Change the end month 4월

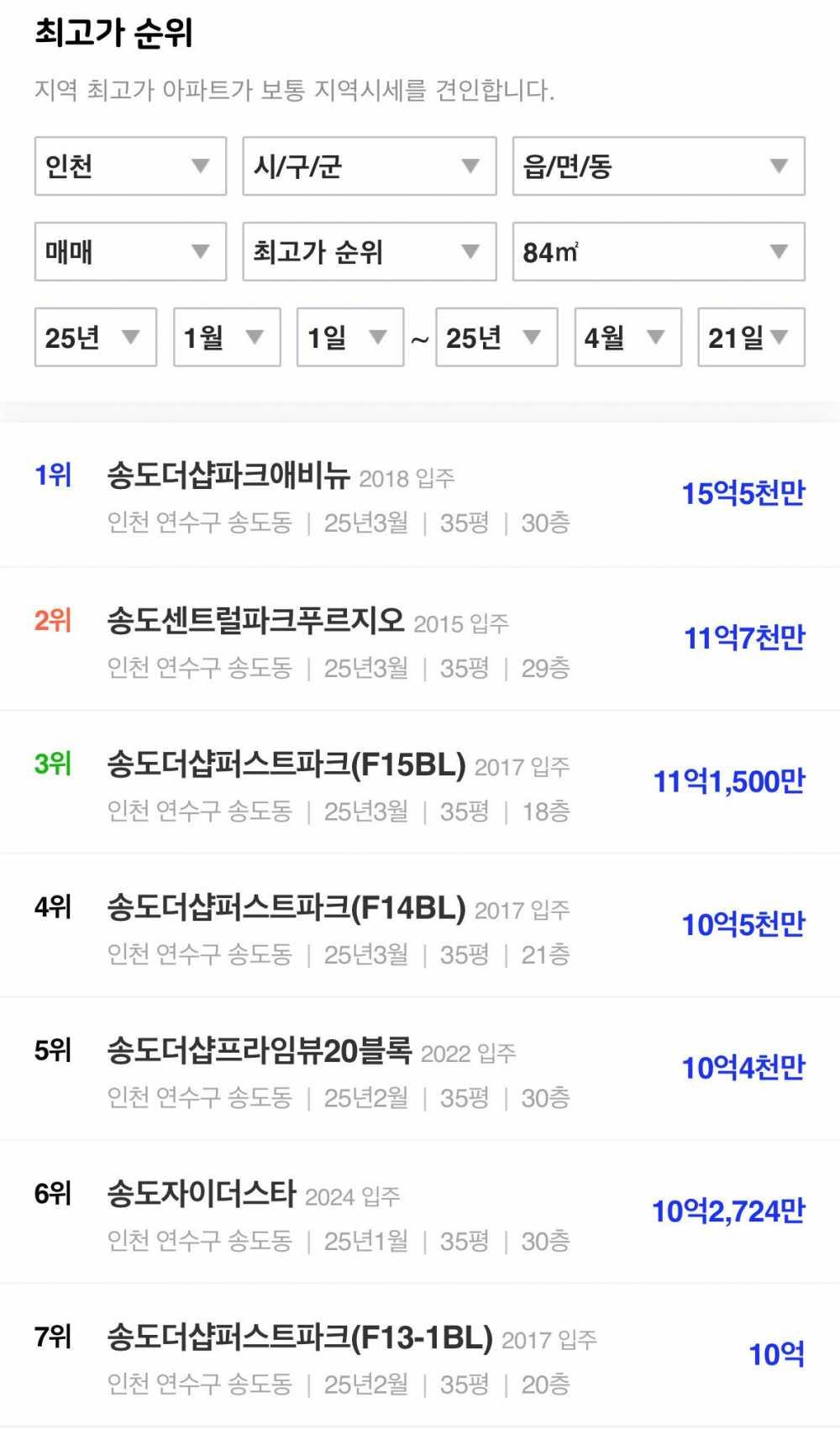(x=627, y=338)
